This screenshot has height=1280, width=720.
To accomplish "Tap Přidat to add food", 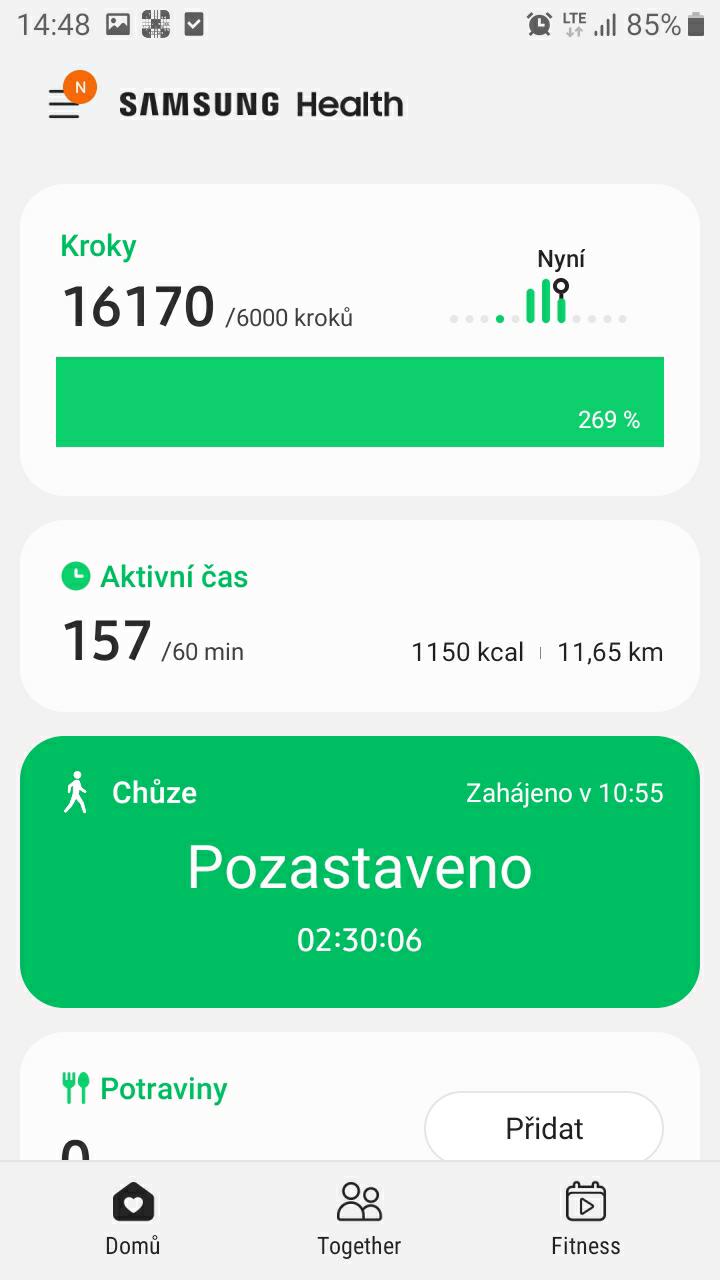I will (543, 1128).
